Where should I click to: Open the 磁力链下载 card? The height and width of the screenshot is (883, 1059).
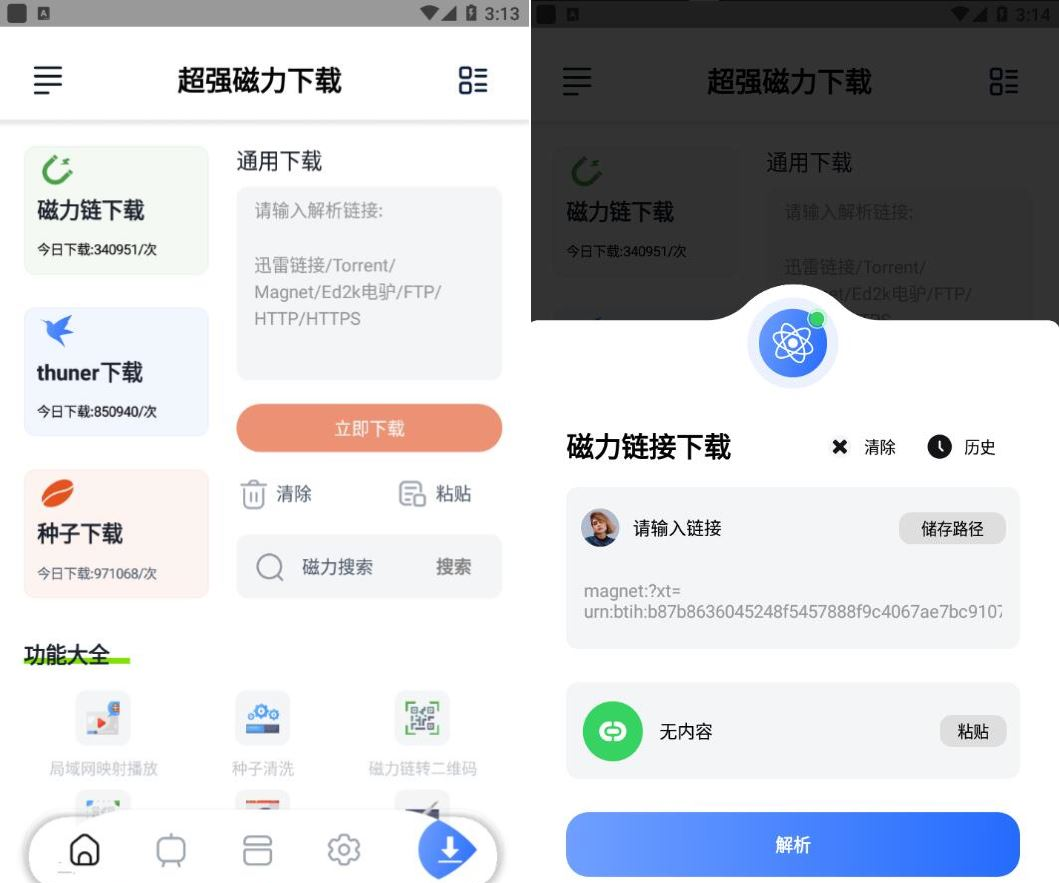pos(116,210)
